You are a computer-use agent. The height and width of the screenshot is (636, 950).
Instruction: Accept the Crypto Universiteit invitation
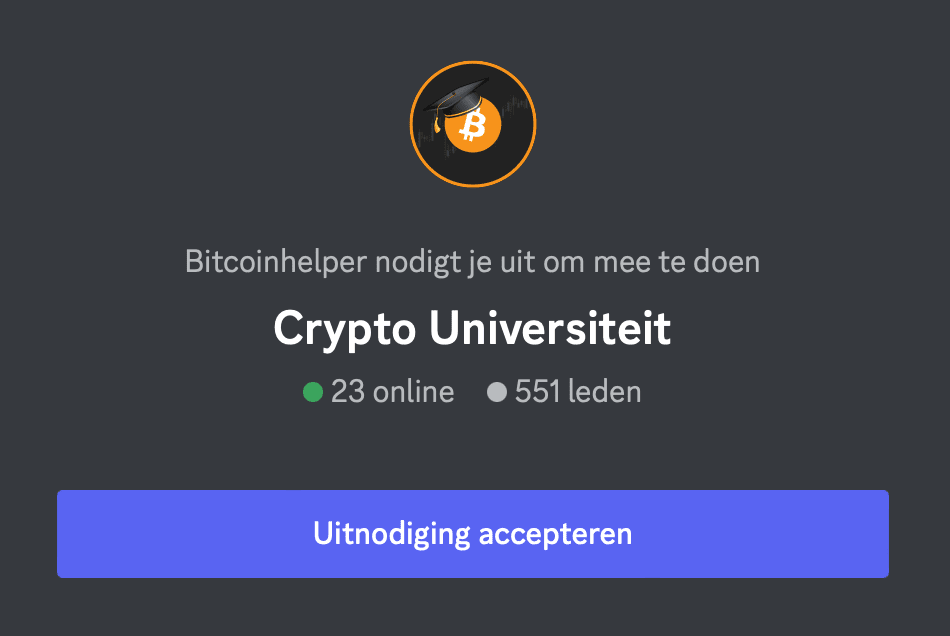(x=472, y=533)
